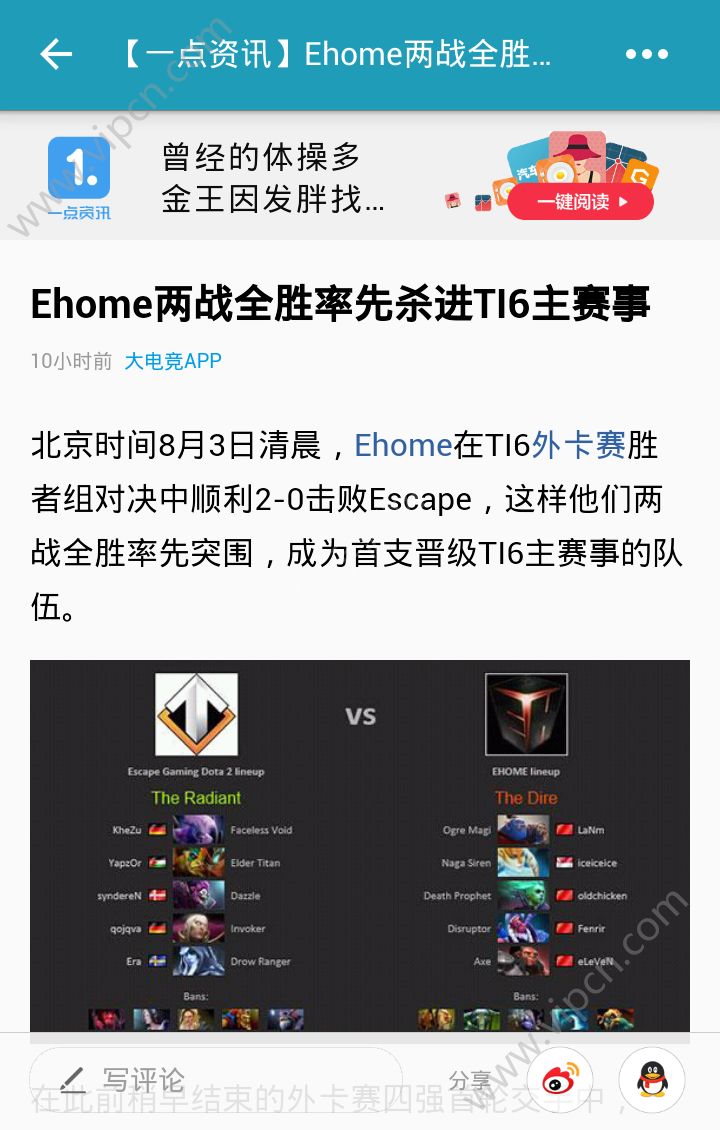Tap the 一键阅读 button
The height and width of the screenshot is (1130, 720).
(x=580, y=202)
